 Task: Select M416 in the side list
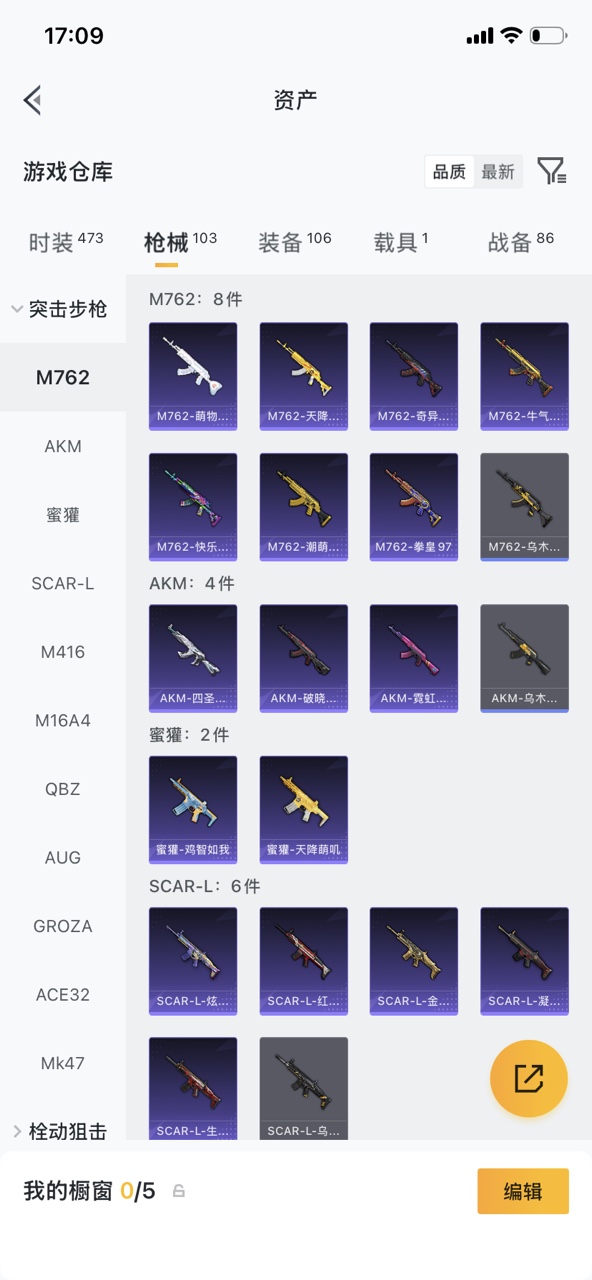point(63,652)
